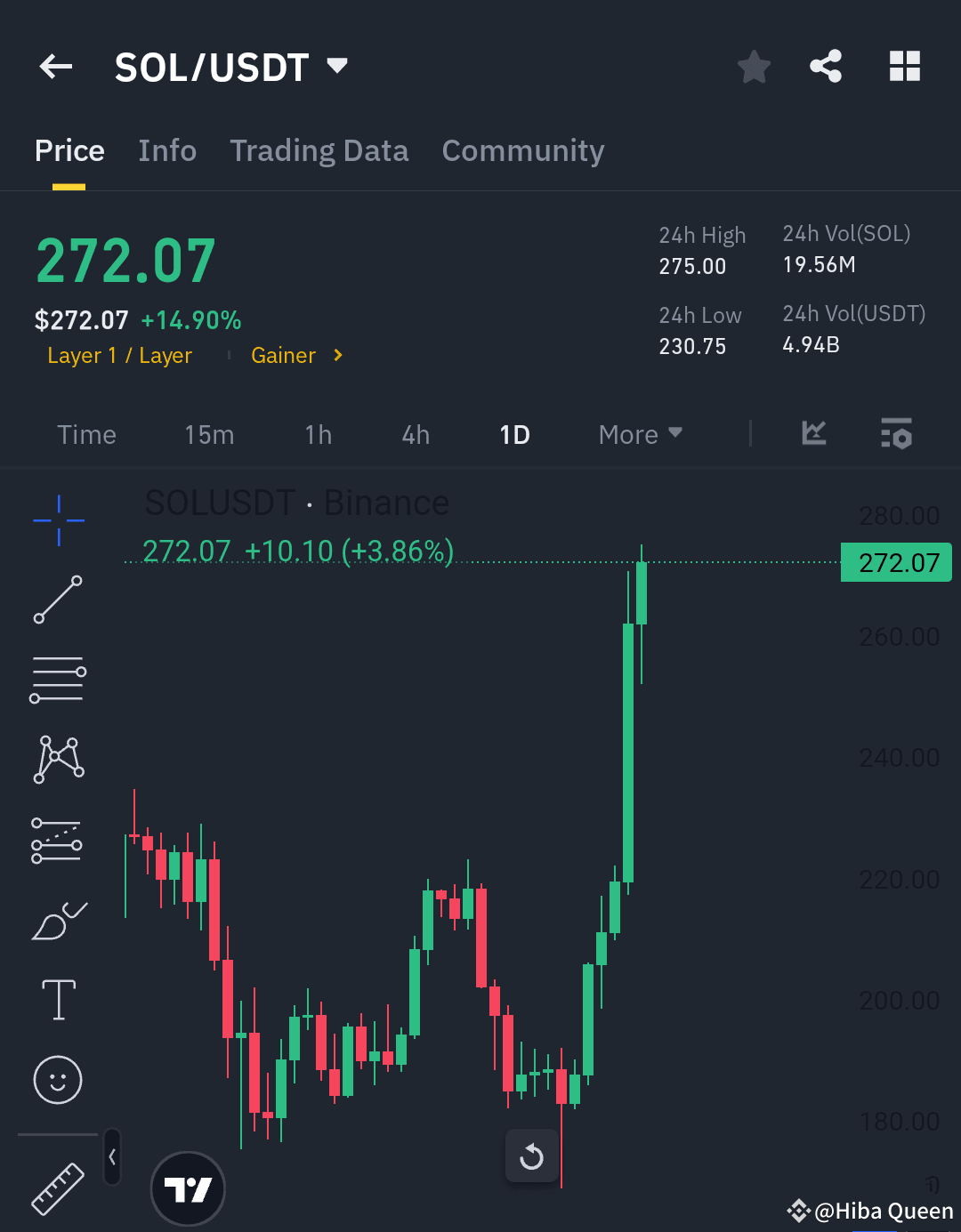
Task: Select the trend line drawing tool
Action: click(x=58, y=600)
